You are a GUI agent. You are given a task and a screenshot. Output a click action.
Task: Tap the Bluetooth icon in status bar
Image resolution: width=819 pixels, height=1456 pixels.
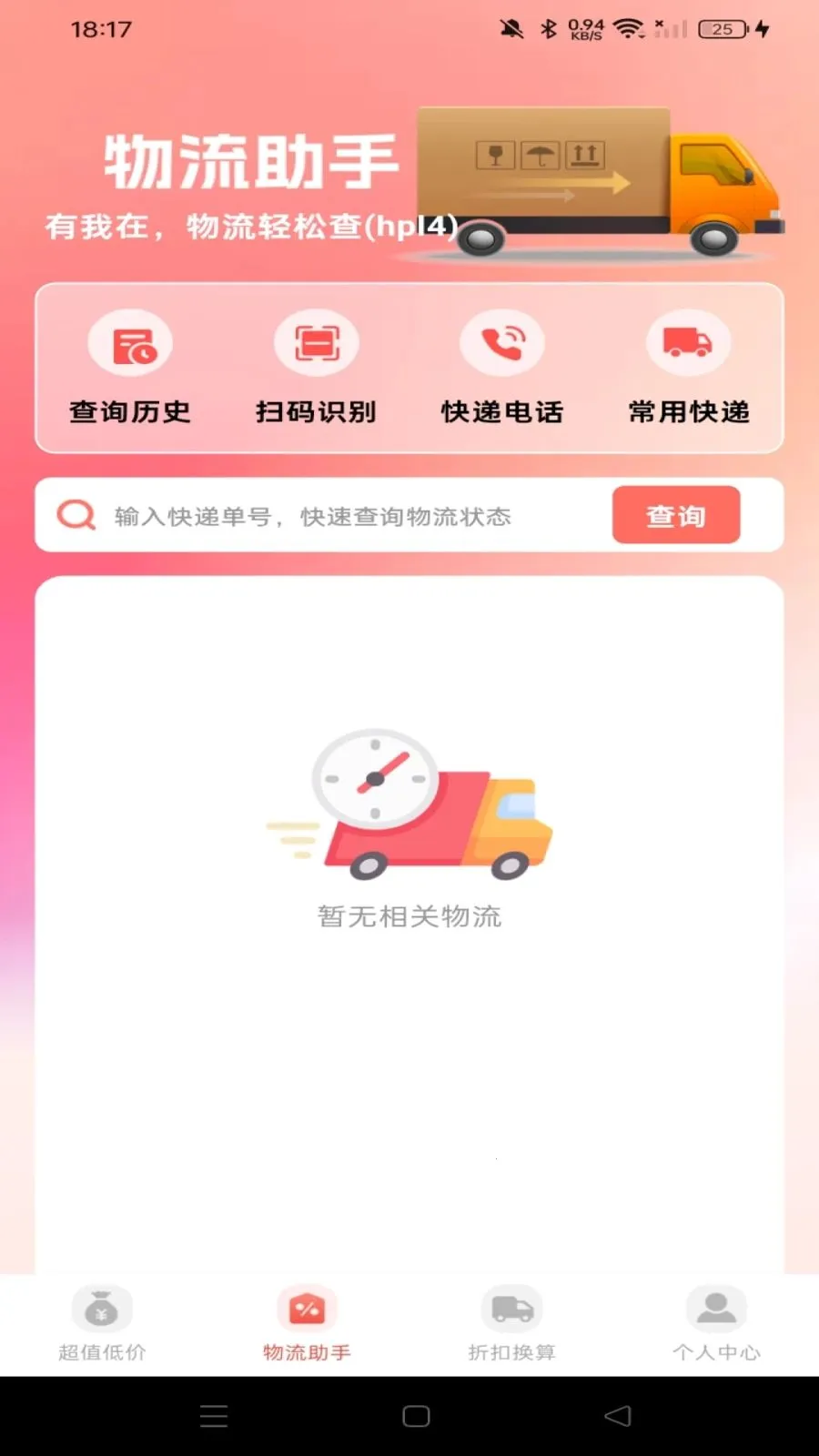[x=545, y=28]
